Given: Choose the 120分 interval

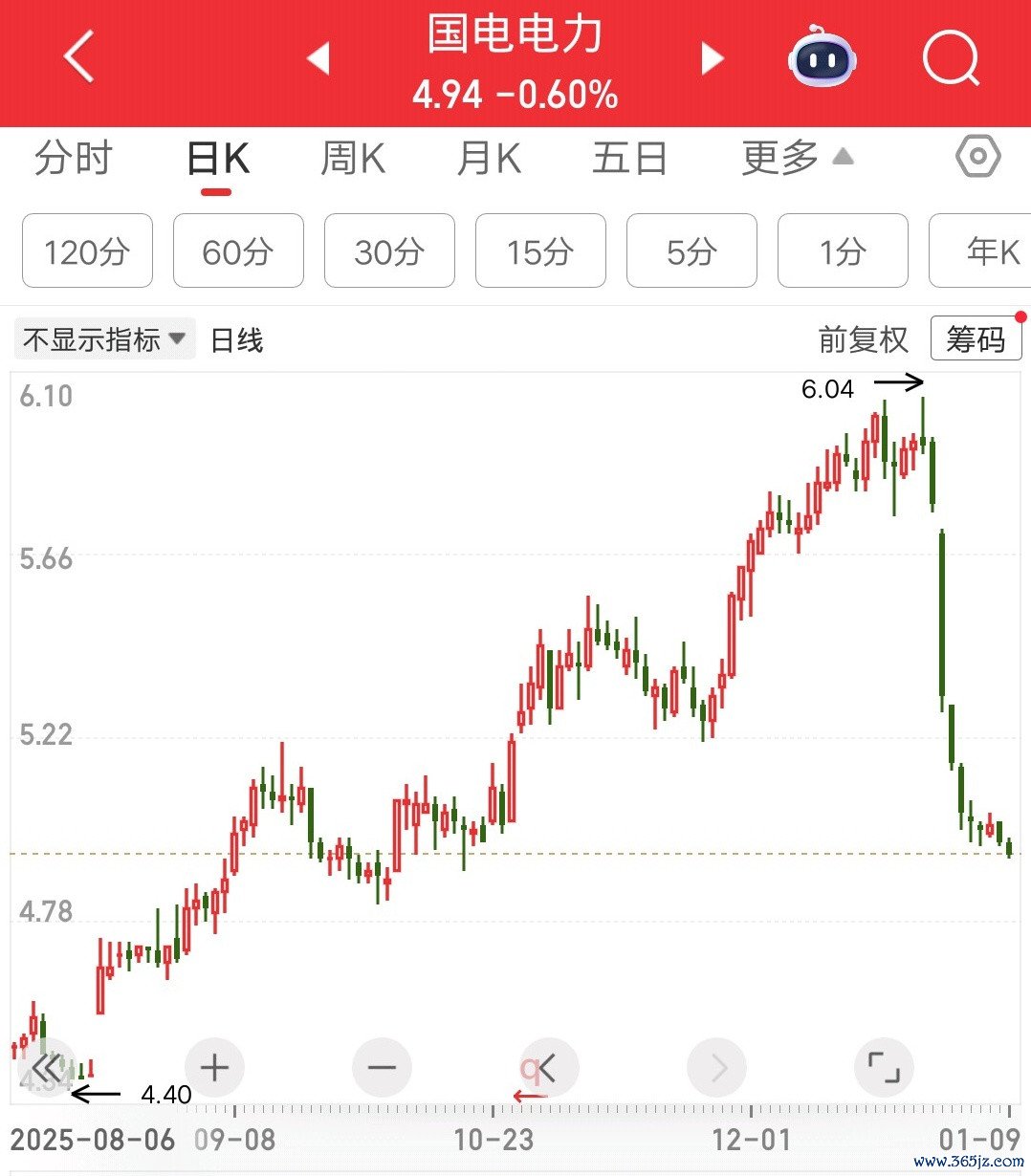Looking at the screenshot, I should [87, 251].
